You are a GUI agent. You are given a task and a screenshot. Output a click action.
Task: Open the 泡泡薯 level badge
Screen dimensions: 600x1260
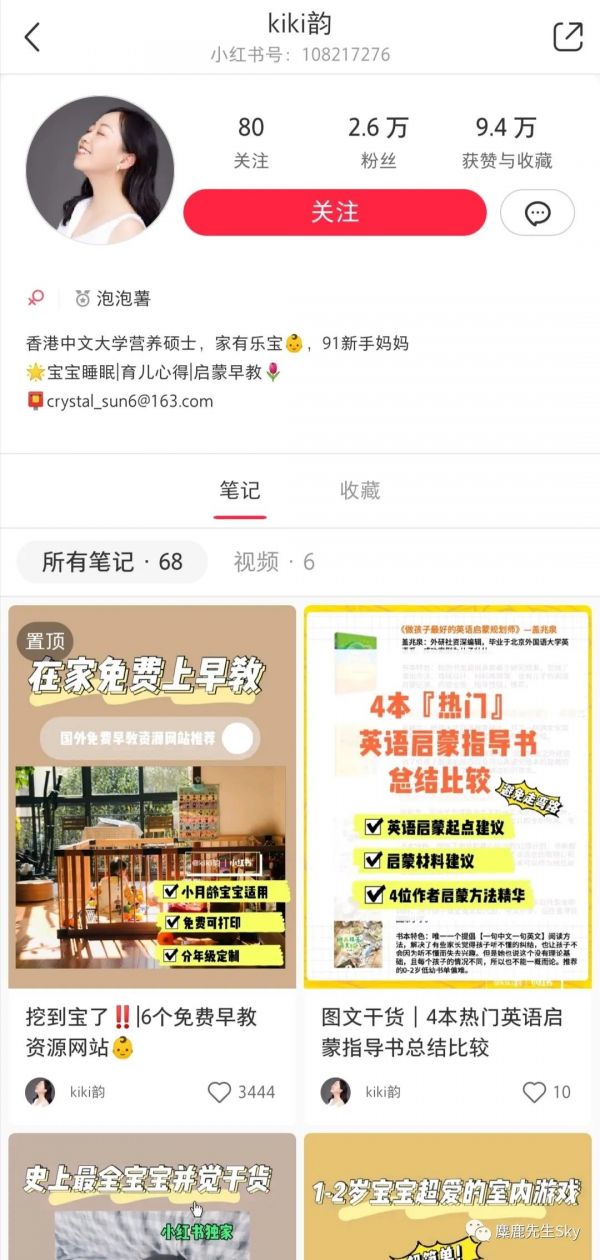click(x=113, y=298)
